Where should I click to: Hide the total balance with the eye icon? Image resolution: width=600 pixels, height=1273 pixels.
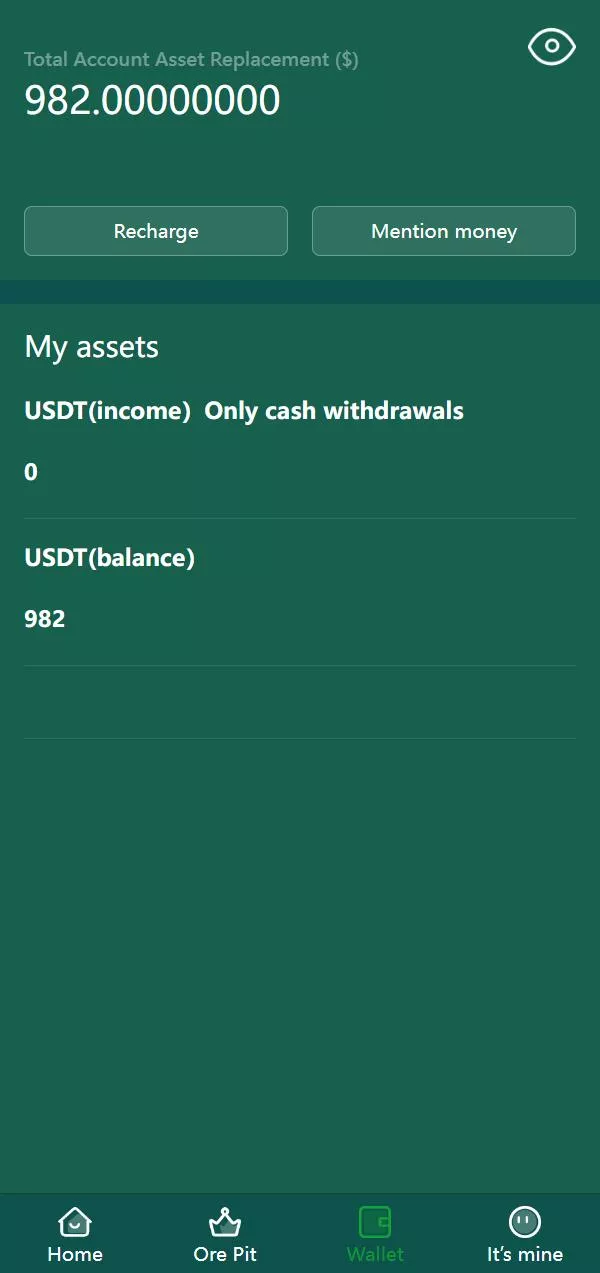(x=552, y=47)
